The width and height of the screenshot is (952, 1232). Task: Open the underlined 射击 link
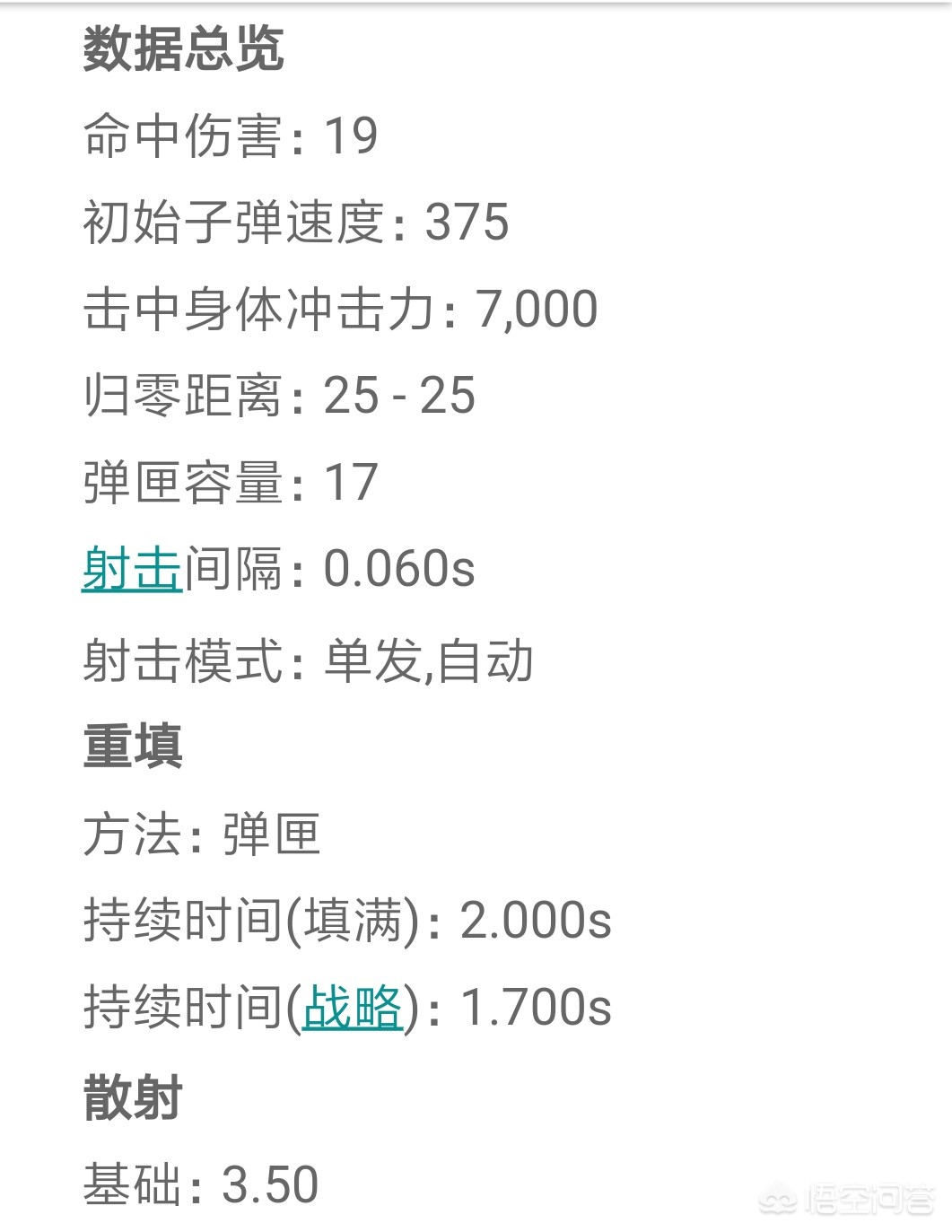(132, 569)
